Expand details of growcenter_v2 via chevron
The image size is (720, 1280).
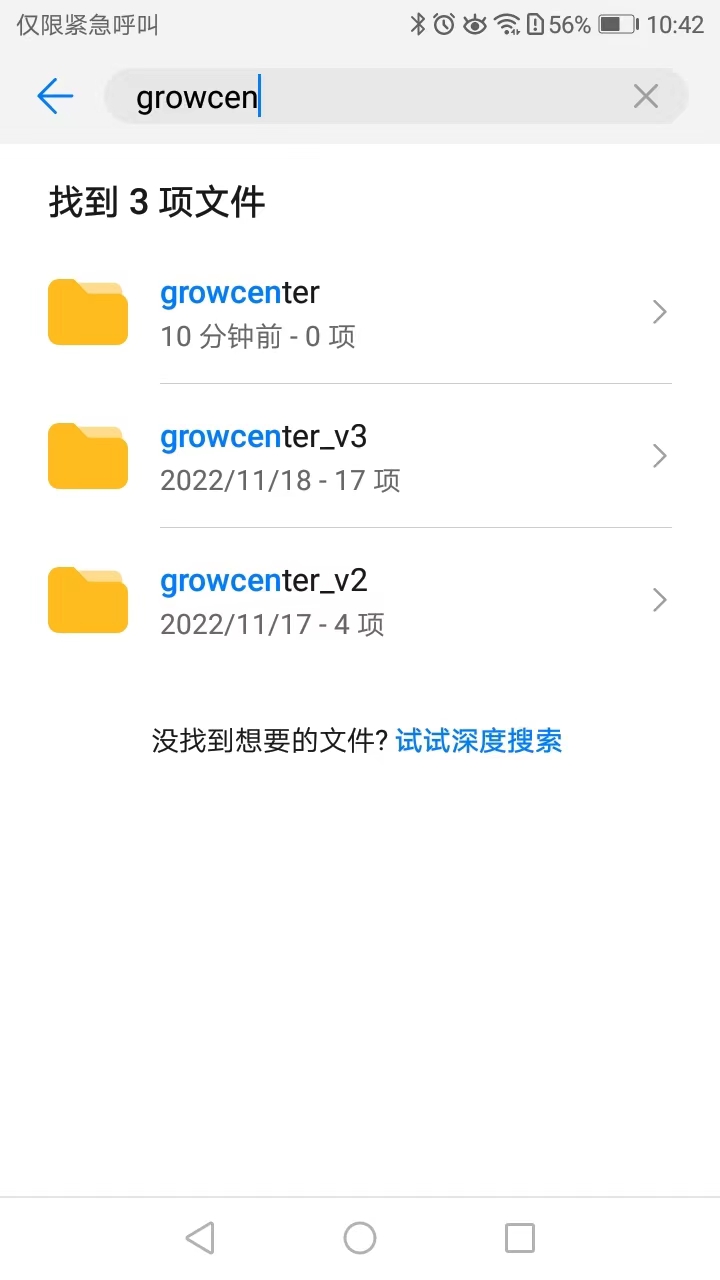click(x=659, y=600)
